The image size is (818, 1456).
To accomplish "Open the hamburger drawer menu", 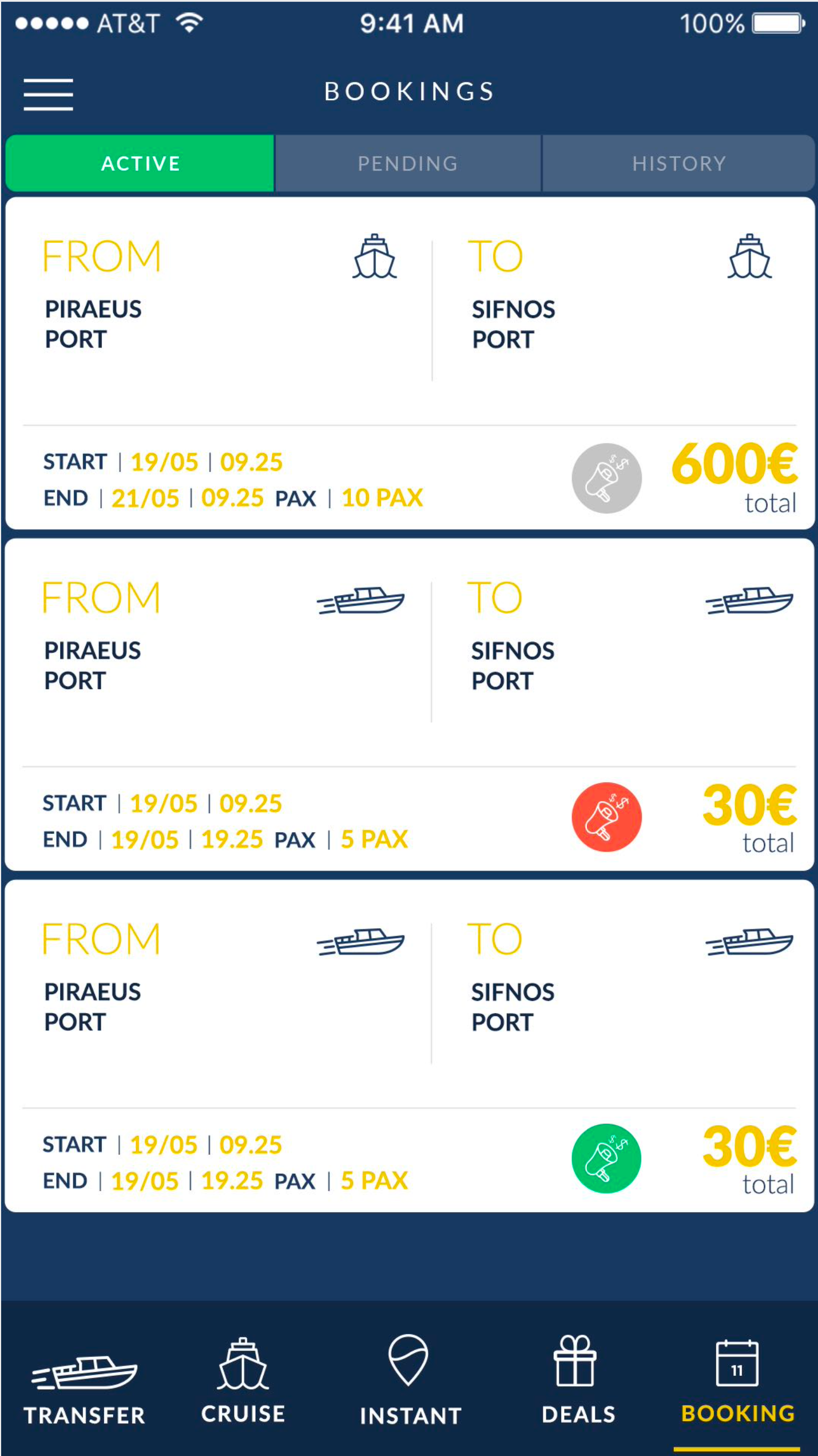I will click(48, 94).
